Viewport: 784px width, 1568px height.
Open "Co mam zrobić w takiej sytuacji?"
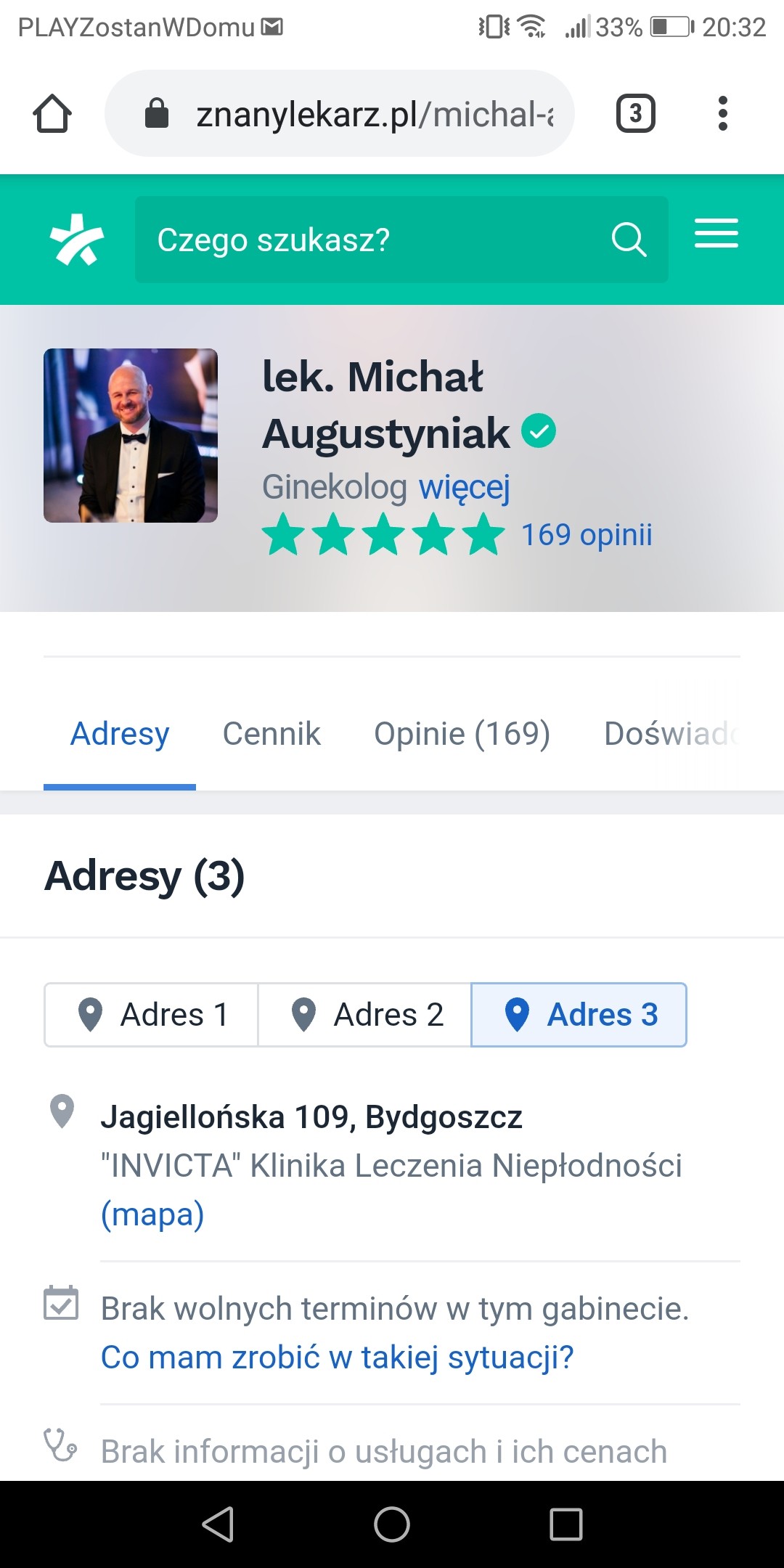337,1357
